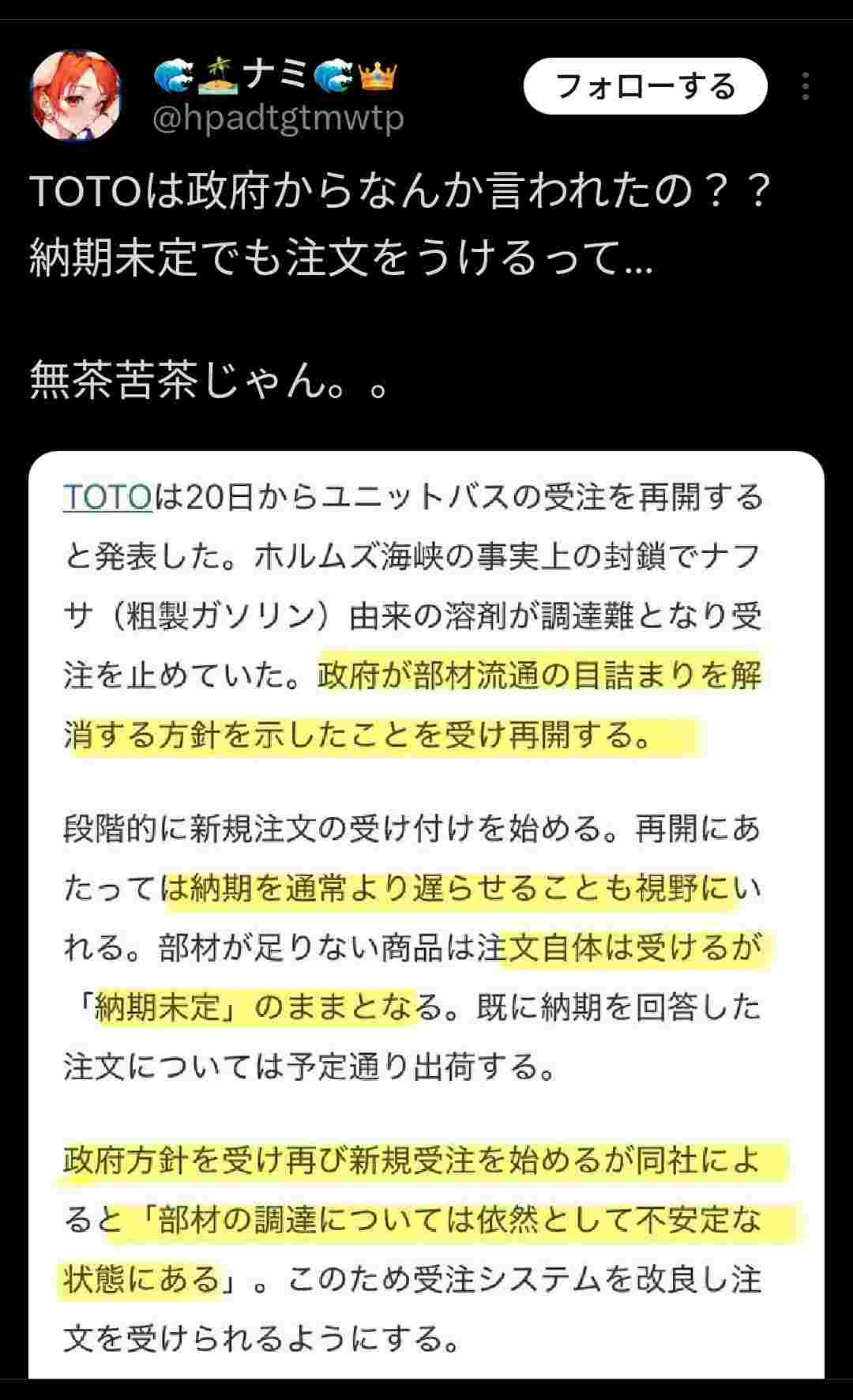Tap the フォローする button
This screenshot has height=1400, width=853.
coord(644,86)
